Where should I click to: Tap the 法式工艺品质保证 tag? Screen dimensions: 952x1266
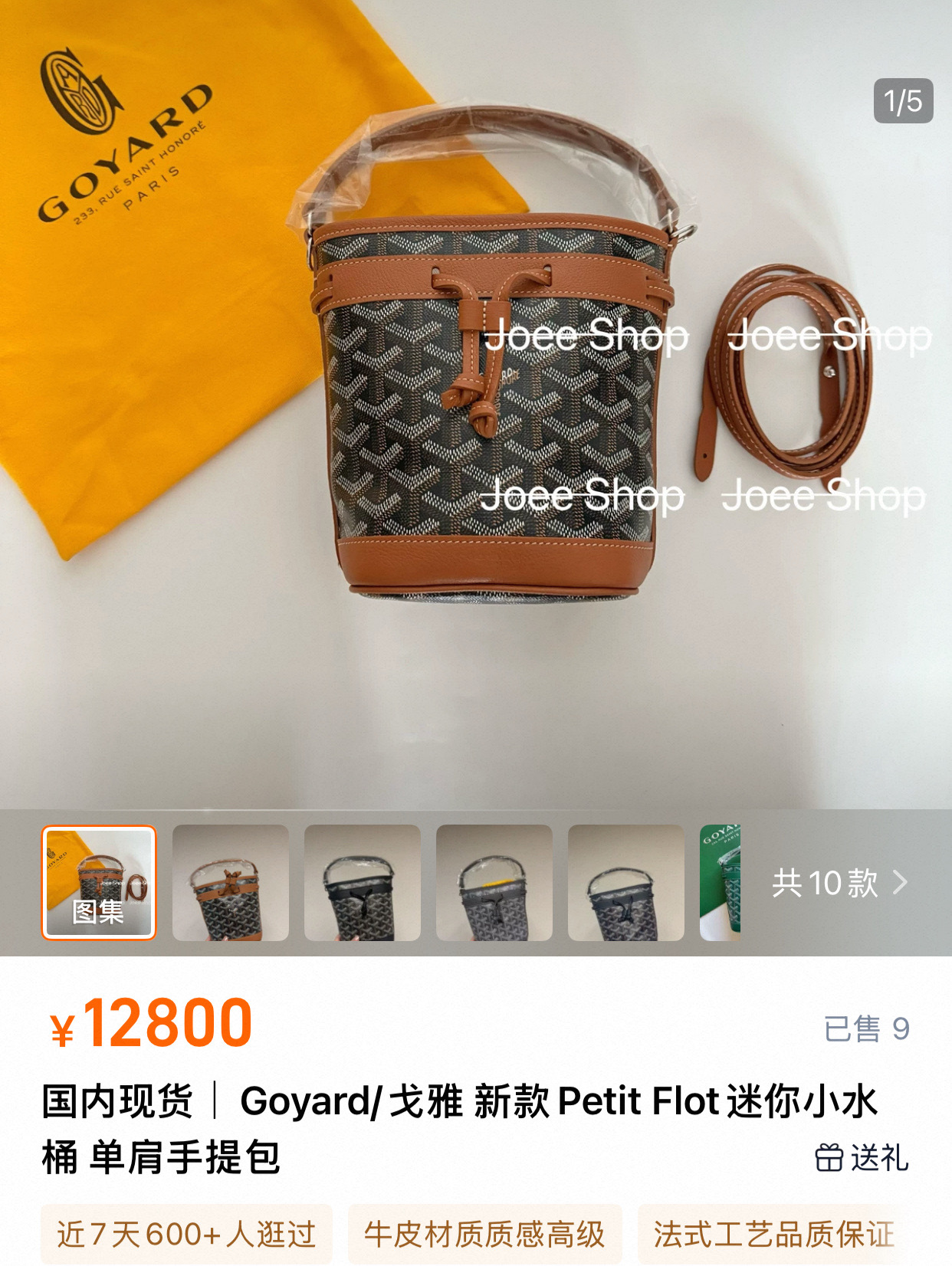point(774,1234)
